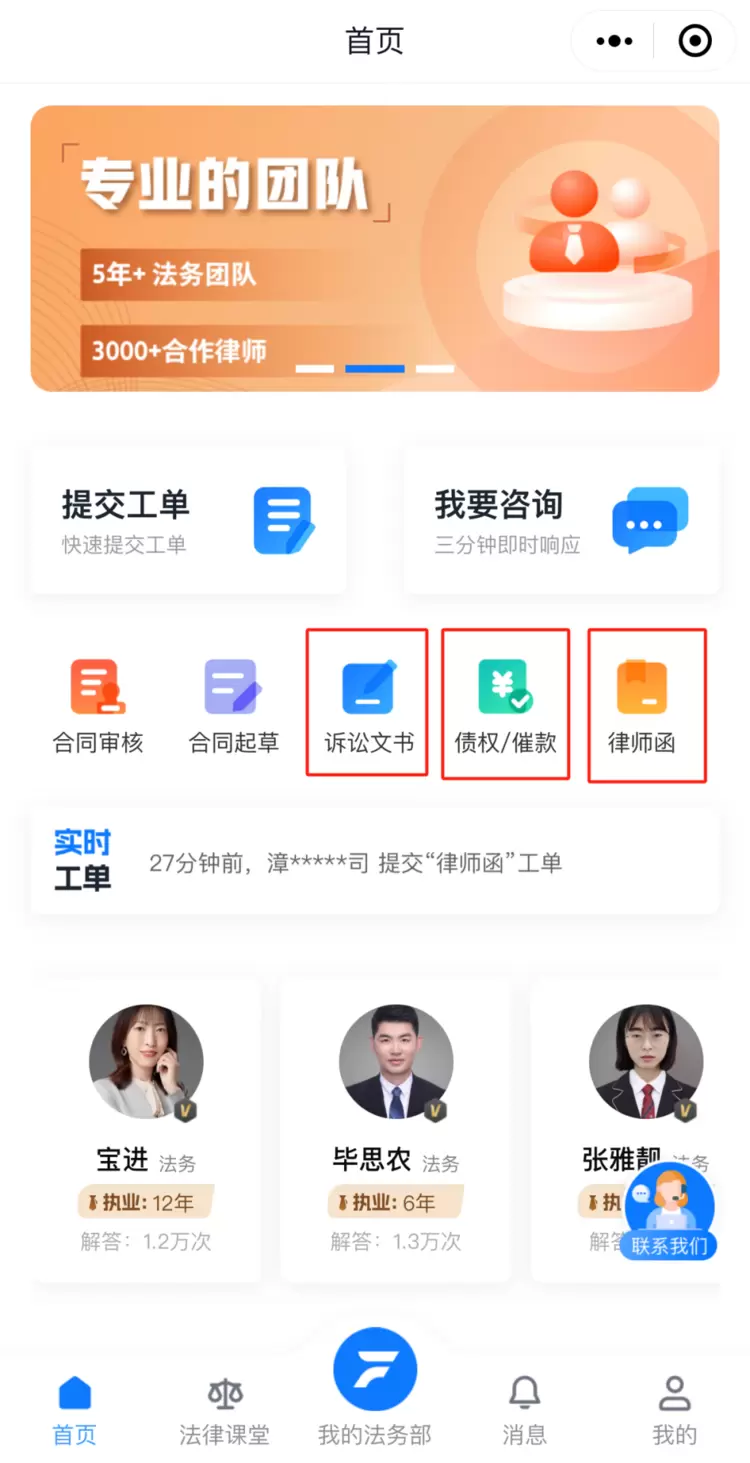Open 债权/催款 debt collection
The height and width of the screenshot is (1463, 750).
(506, 704)
